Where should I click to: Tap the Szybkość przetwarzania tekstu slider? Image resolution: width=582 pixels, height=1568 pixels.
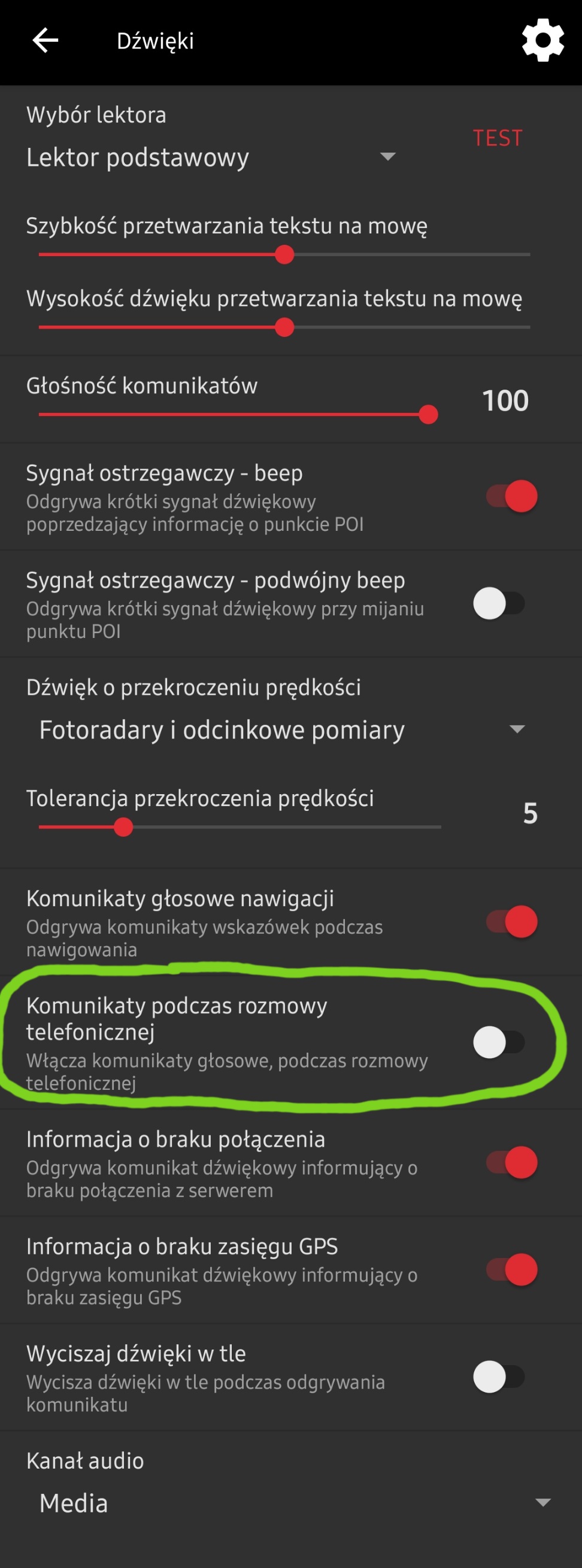tap(284, 254)
